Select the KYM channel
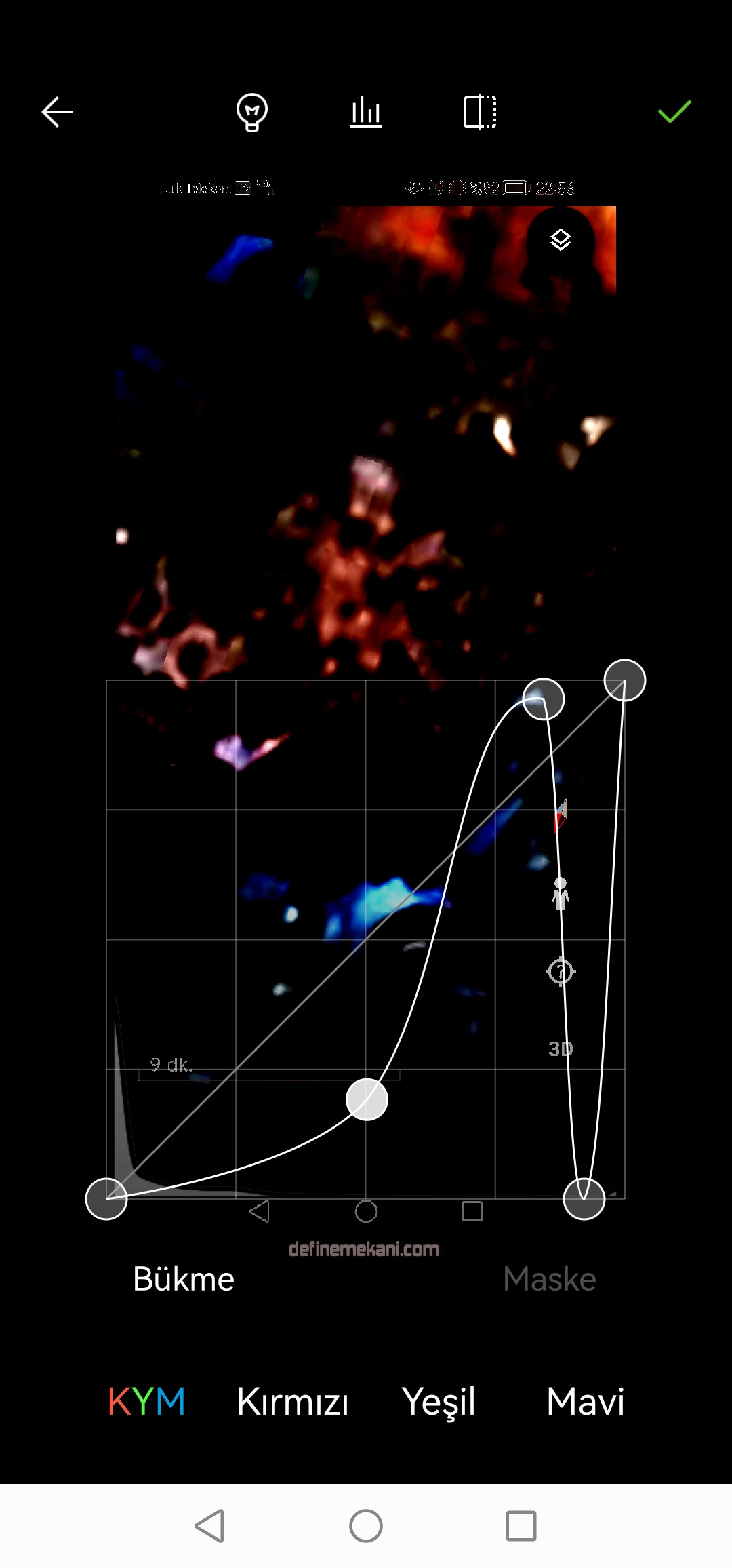This screenshot has height=1568, width=732. coord(146,1401)
